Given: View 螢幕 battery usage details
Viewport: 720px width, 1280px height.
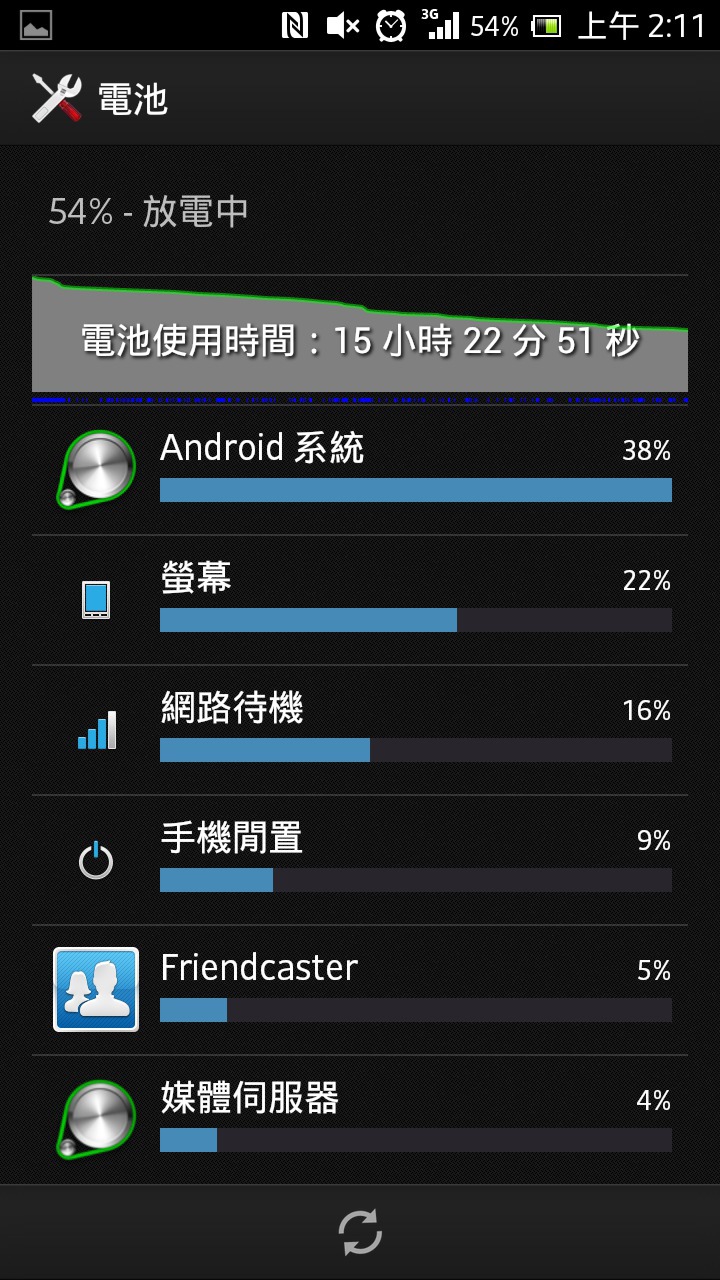Looking at the screenshot, I should point(360,600).
